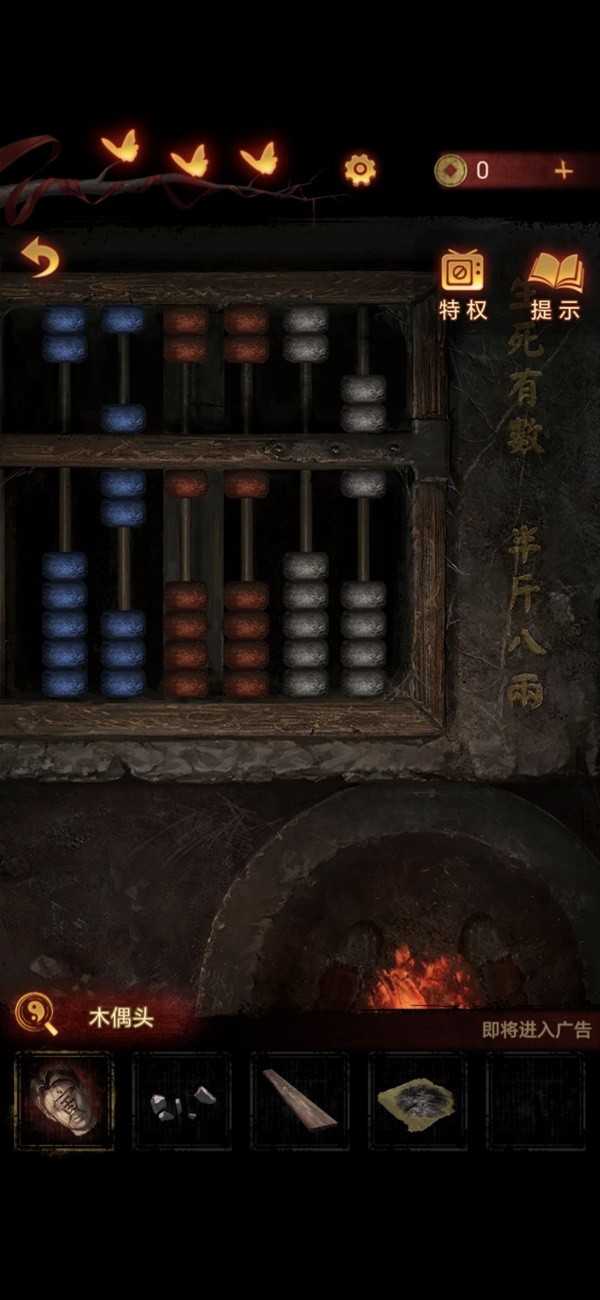The image size is (600, 1300).
Task: Open the settings gear
Action: click(x=360, y=169)
